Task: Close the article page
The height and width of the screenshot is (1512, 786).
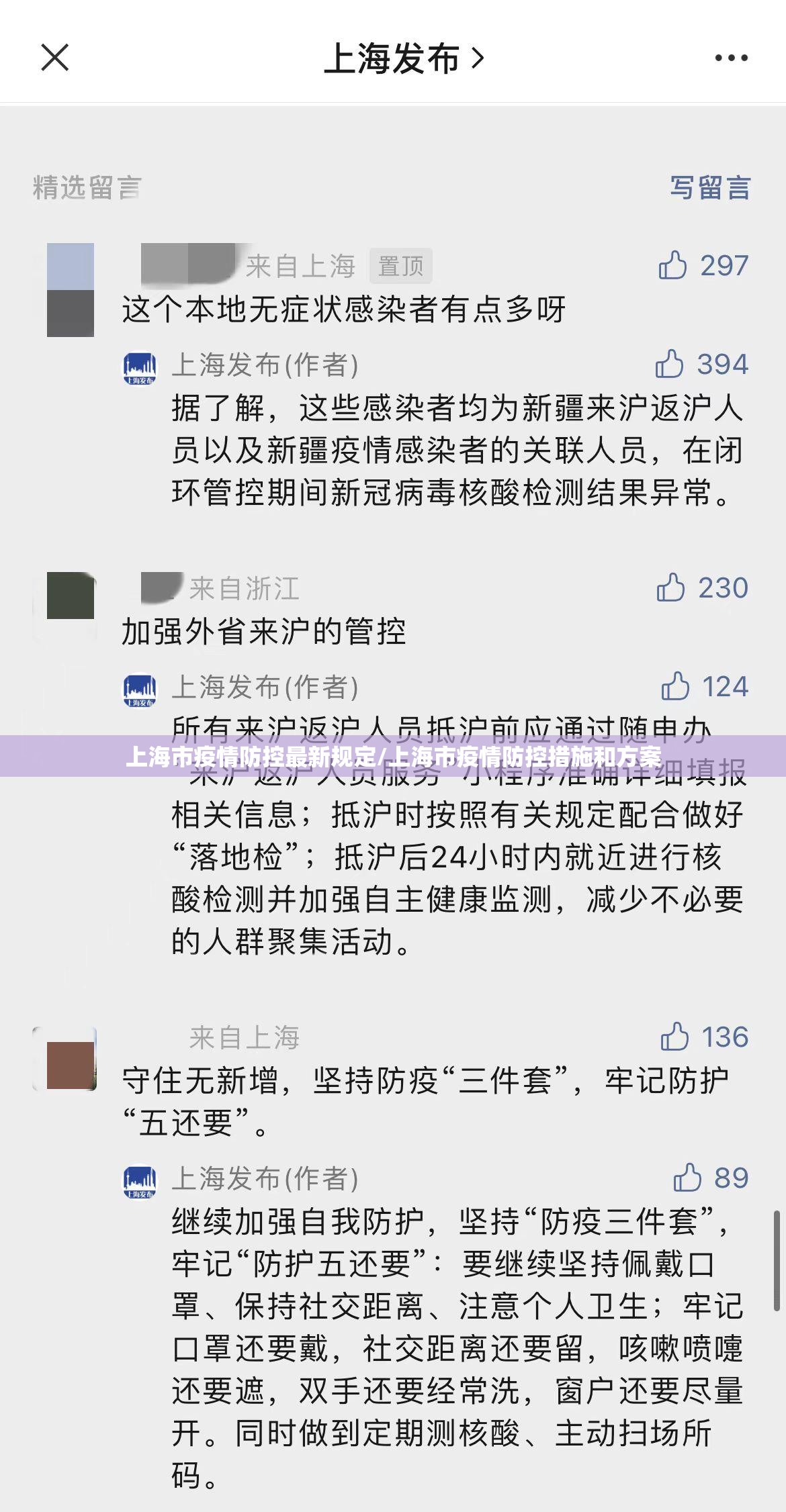Action: coord(55,58)
